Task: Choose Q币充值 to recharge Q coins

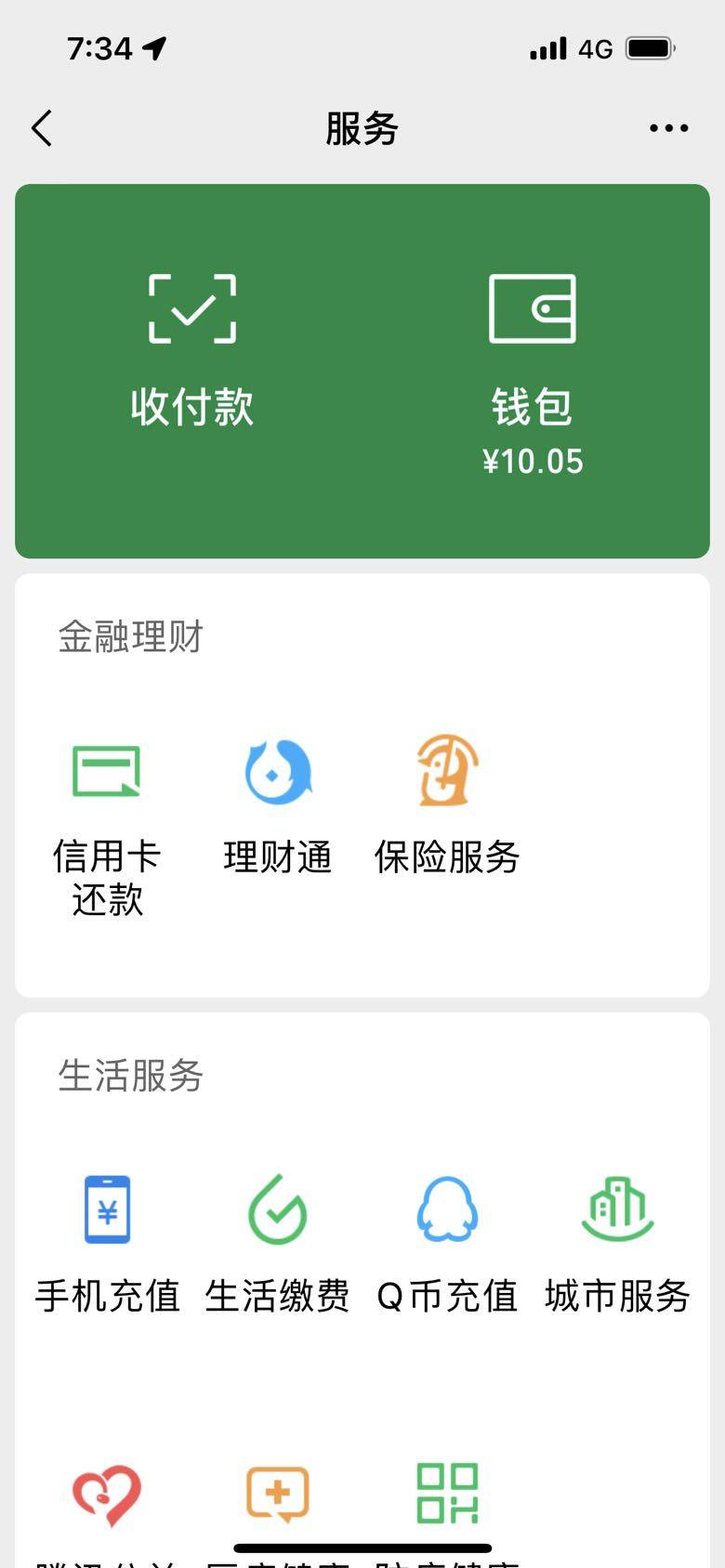Action: (447, 1242)
